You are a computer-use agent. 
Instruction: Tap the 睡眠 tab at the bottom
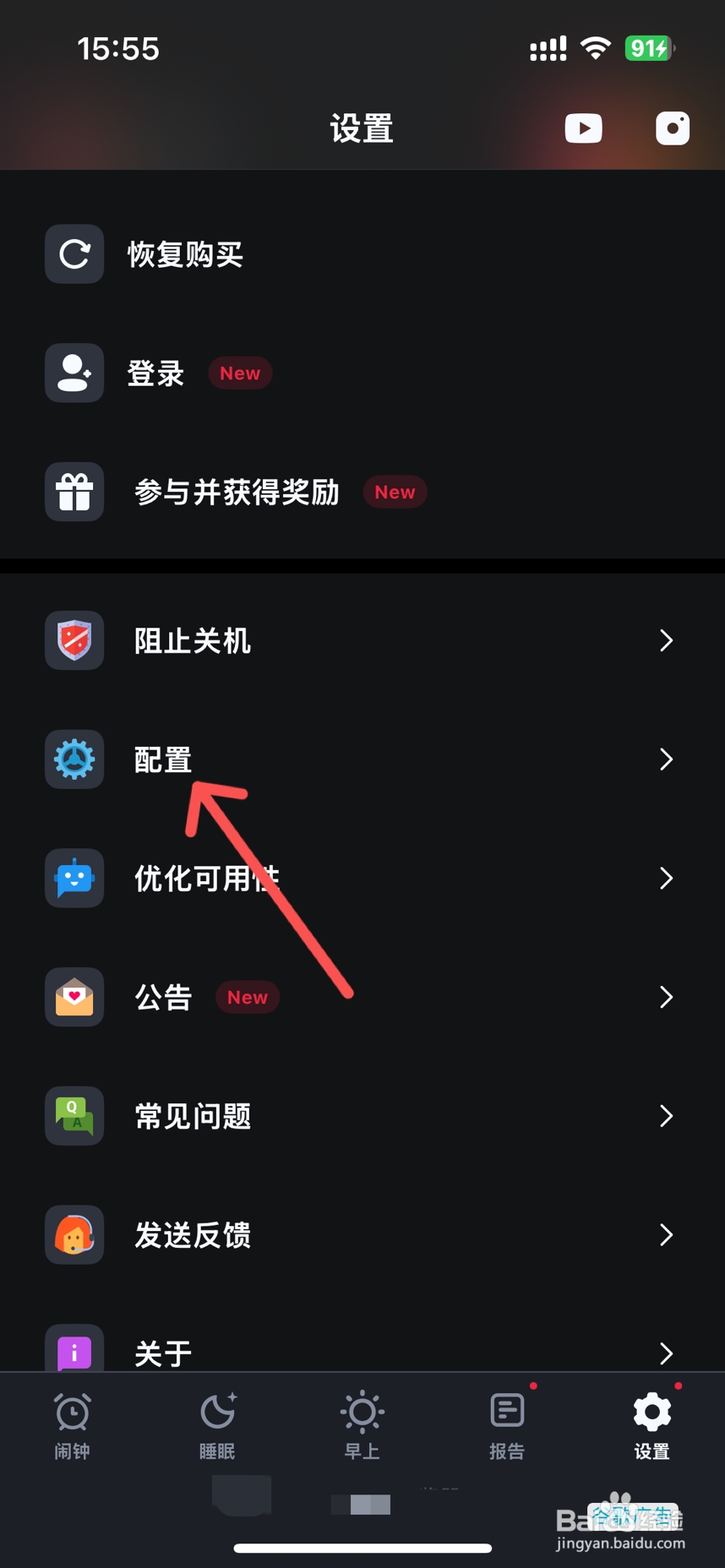click(217, 1424)
